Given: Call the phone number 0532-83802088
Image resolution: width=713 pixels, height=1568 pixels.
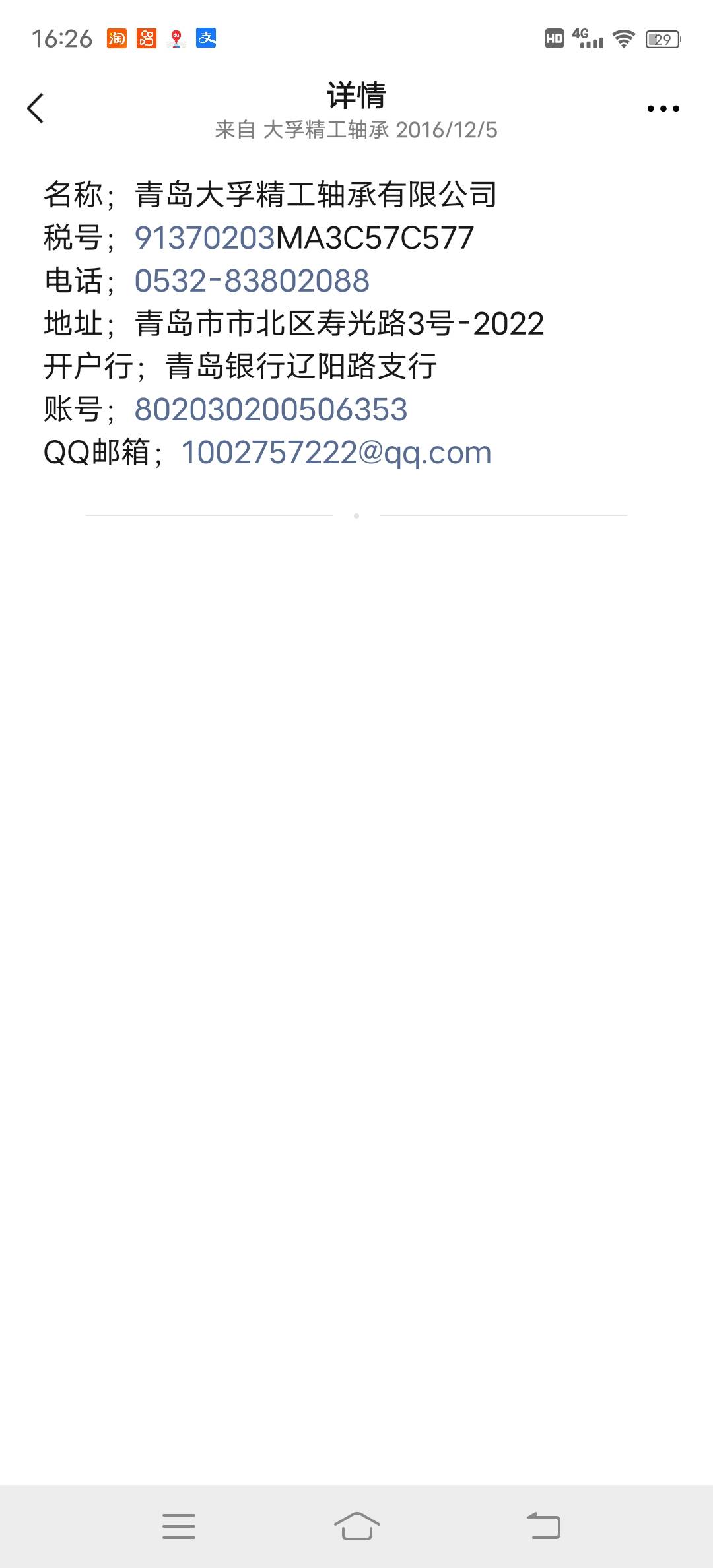Looking at the screenshot, I should coord(252,281).
